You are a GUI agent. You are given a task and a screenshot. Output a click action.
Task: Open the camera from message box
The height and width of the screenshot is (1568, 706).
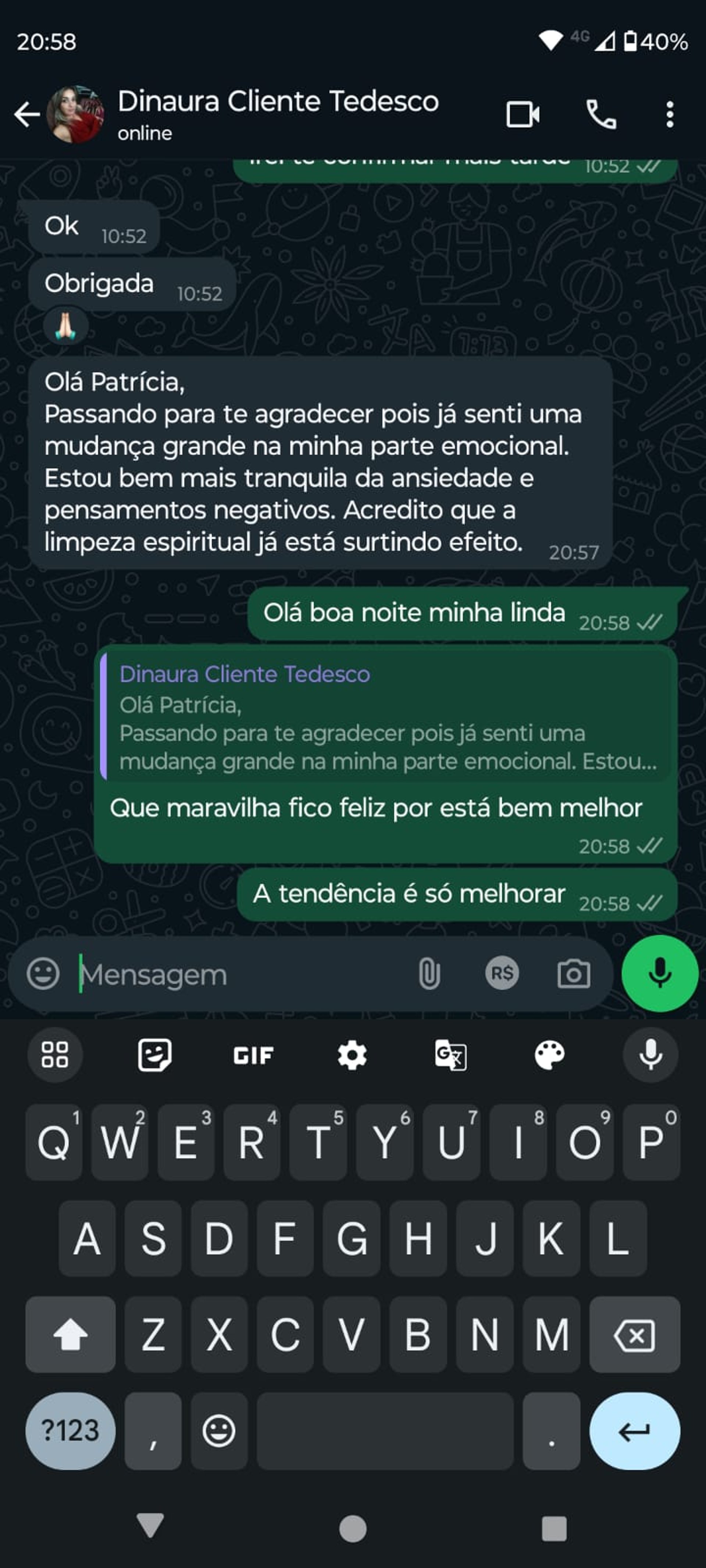(x=573, y=974)
